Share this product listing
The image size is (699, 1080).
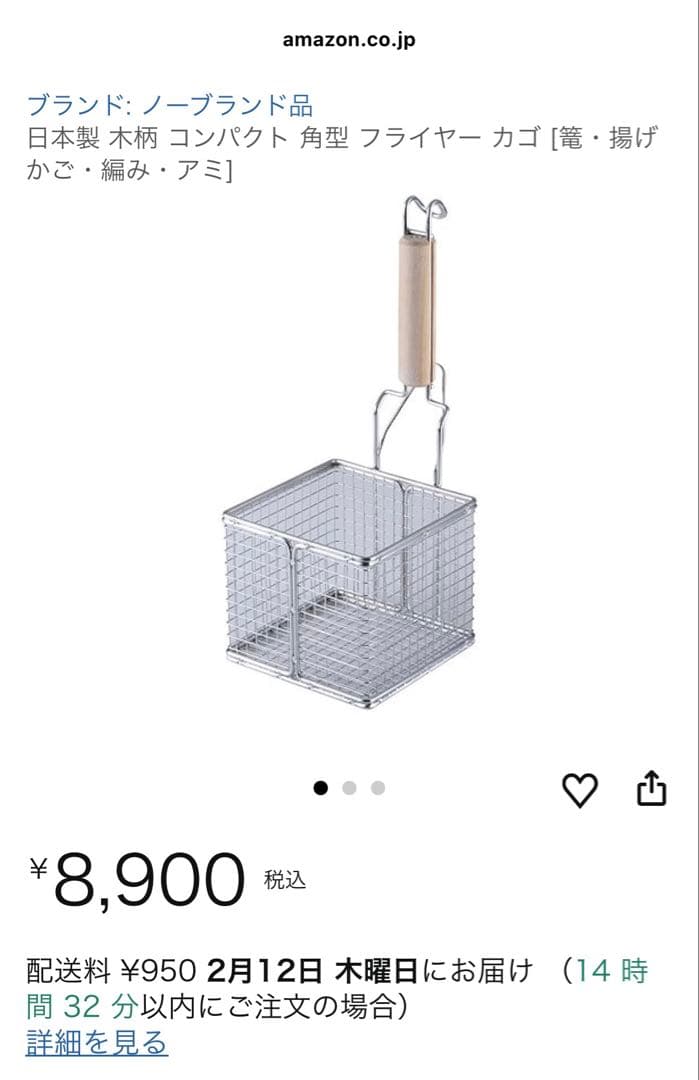tap(651, 788)
